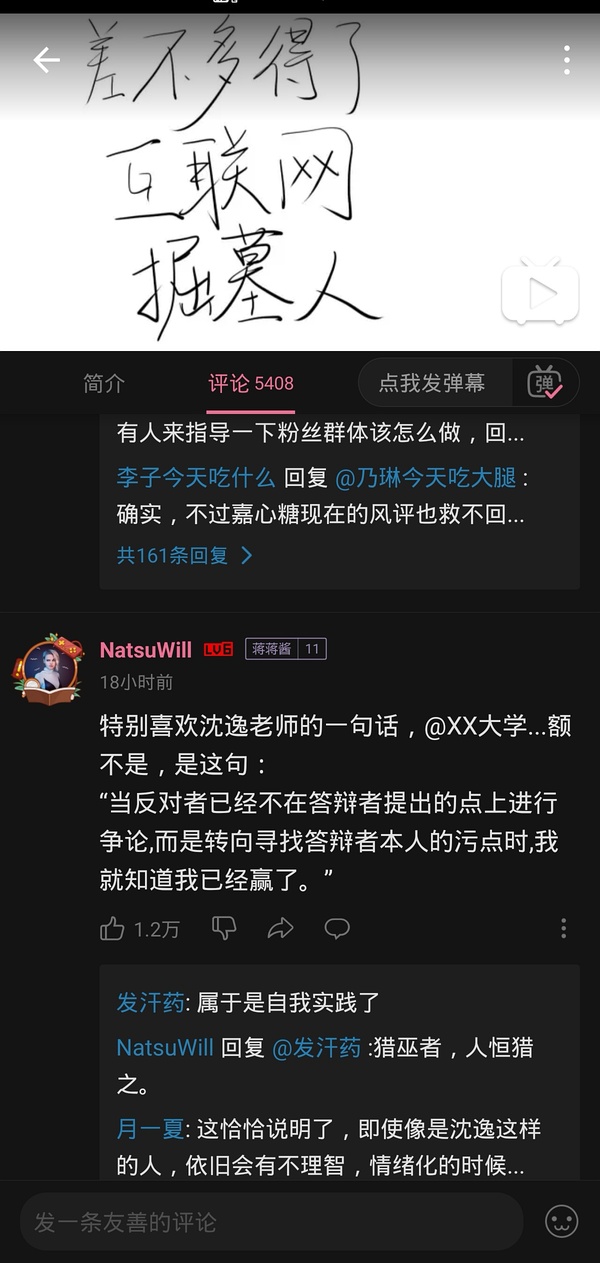600x1263 pixels.
Task: Share NatsuWill's comment
Action: [280, 929]
